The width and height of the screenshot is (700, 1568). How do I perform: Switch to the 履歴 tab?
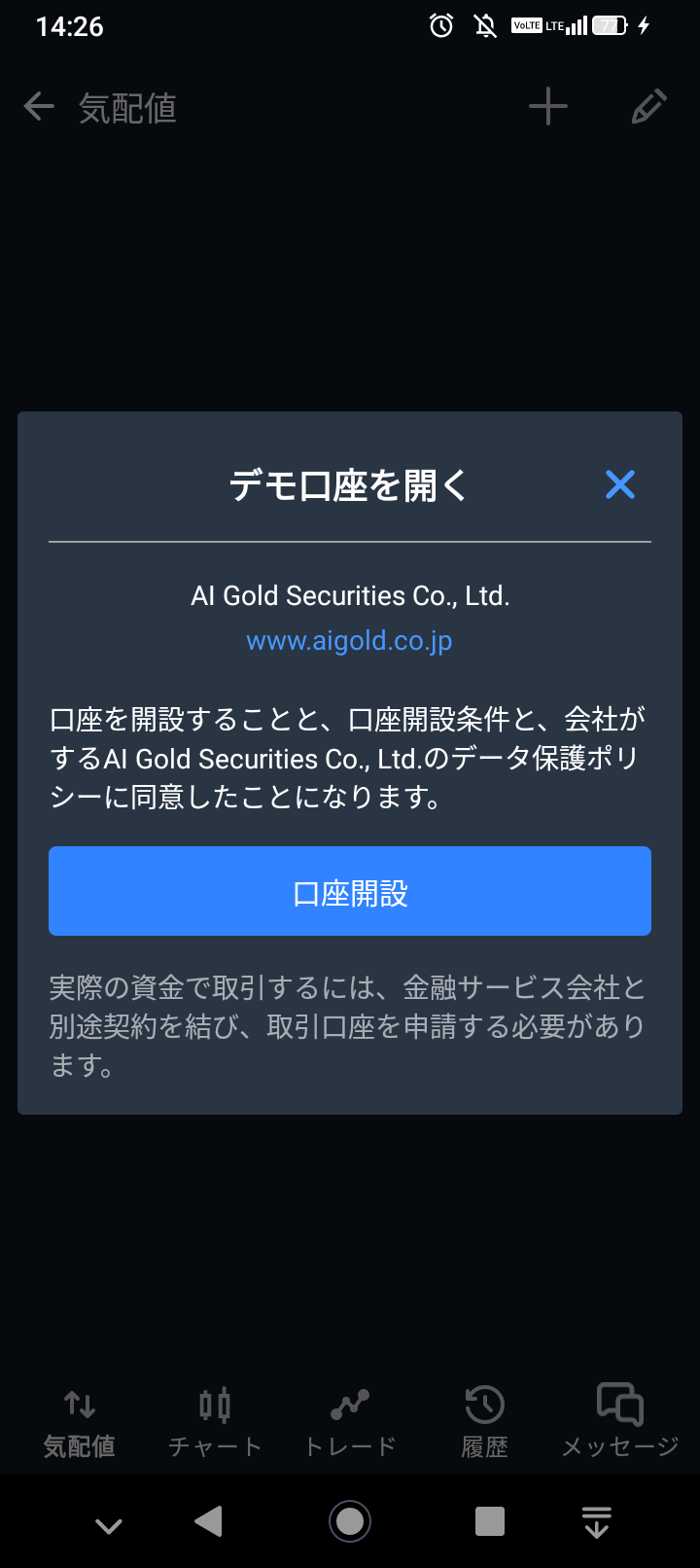pos(484,1422)
